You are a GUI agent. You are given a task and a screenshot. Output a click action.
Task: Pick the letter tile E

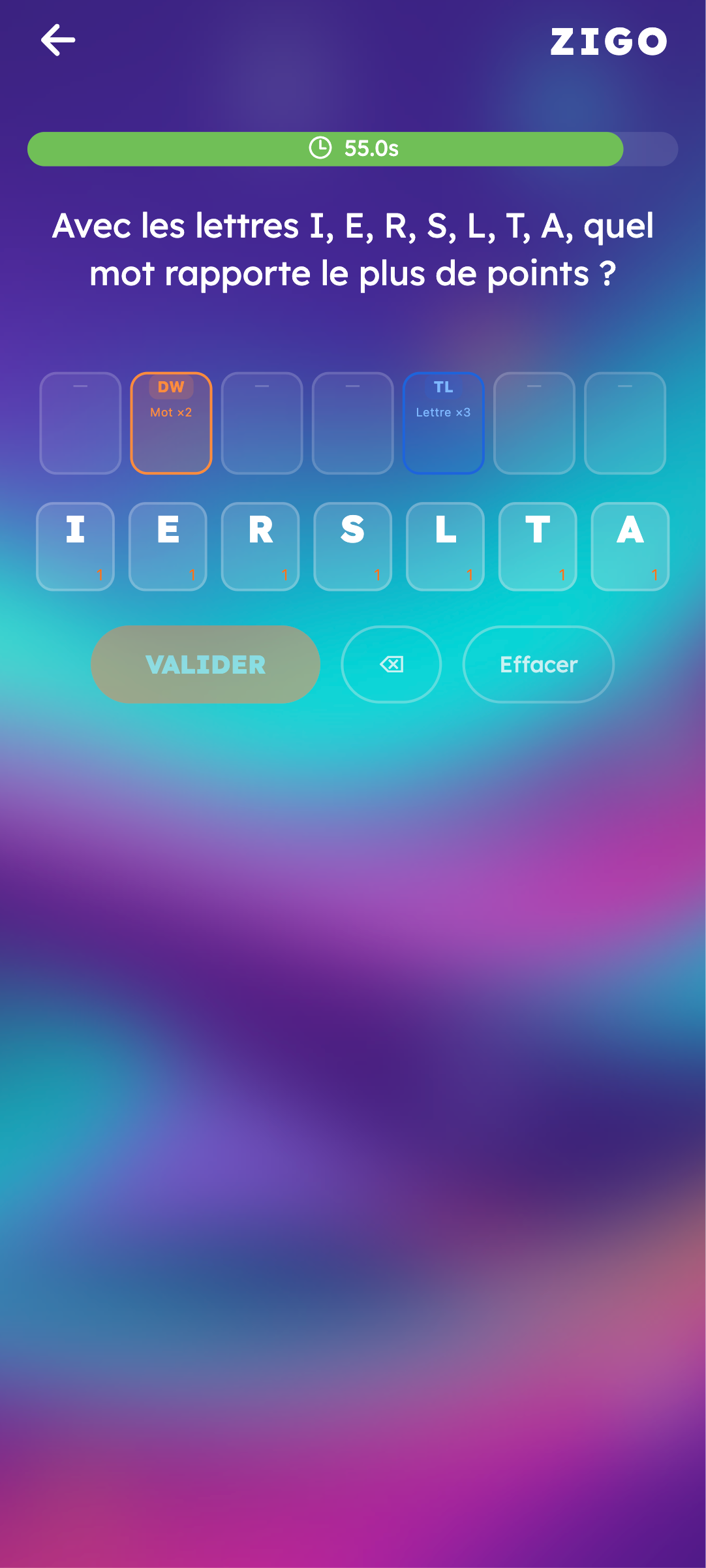click(168, 546)
